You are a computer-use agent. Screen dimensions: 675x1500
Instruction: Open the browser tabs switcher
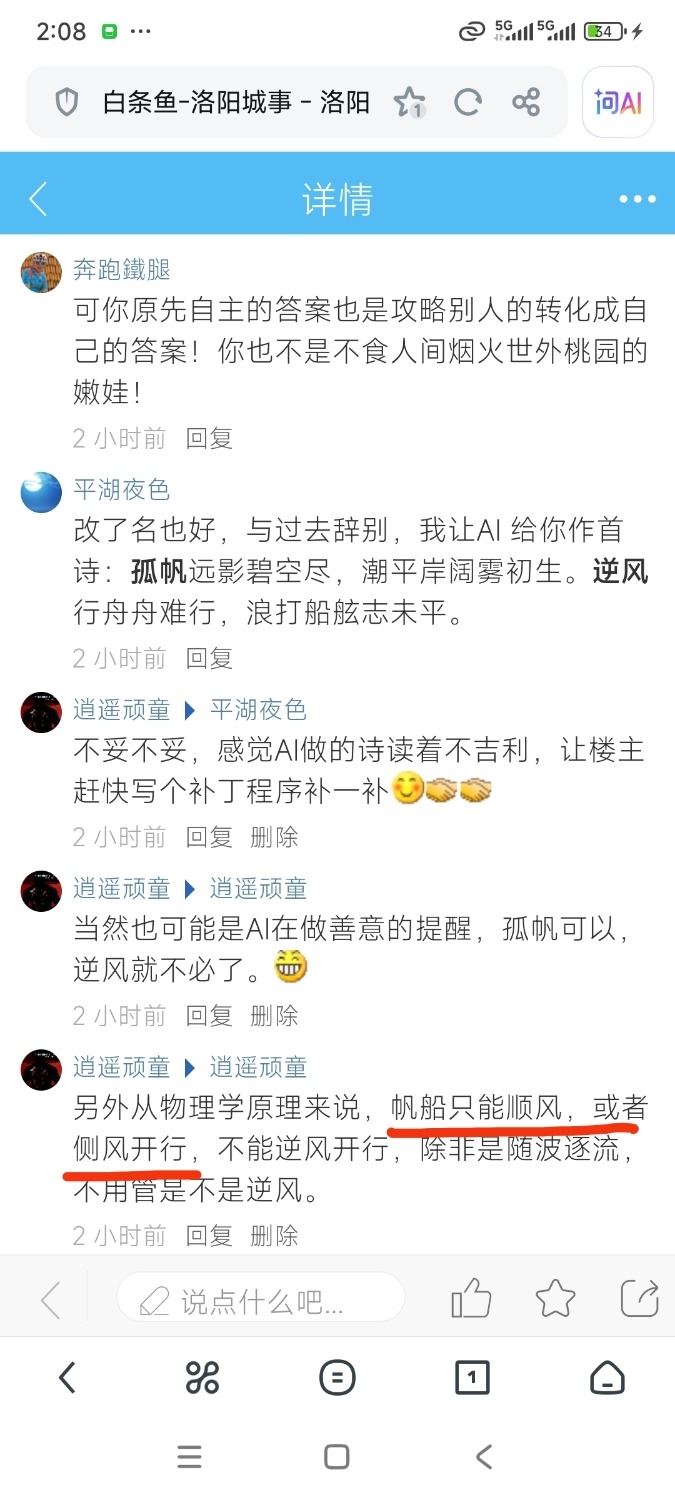click(x=472, y=1378)
